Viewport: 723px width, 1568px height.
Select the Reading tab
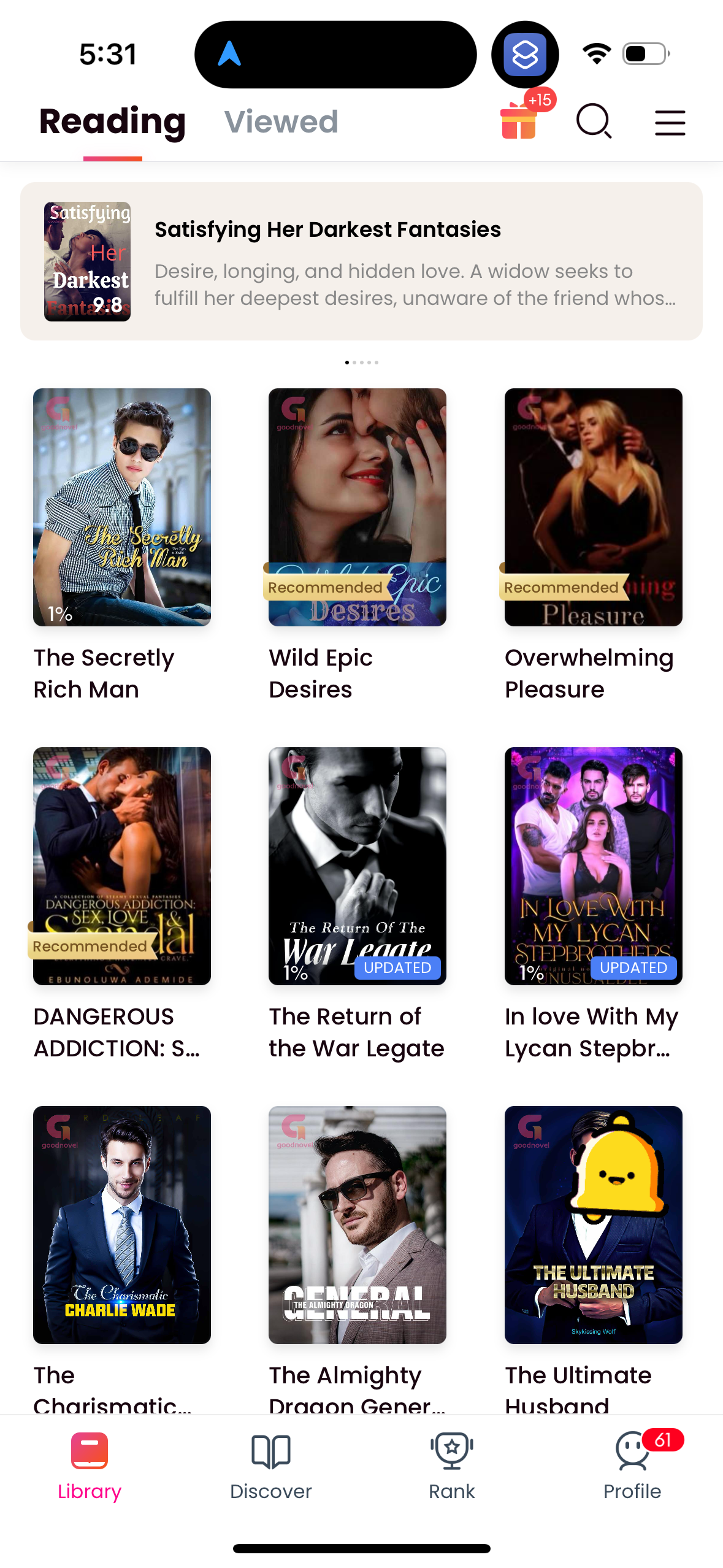[112, 121]
